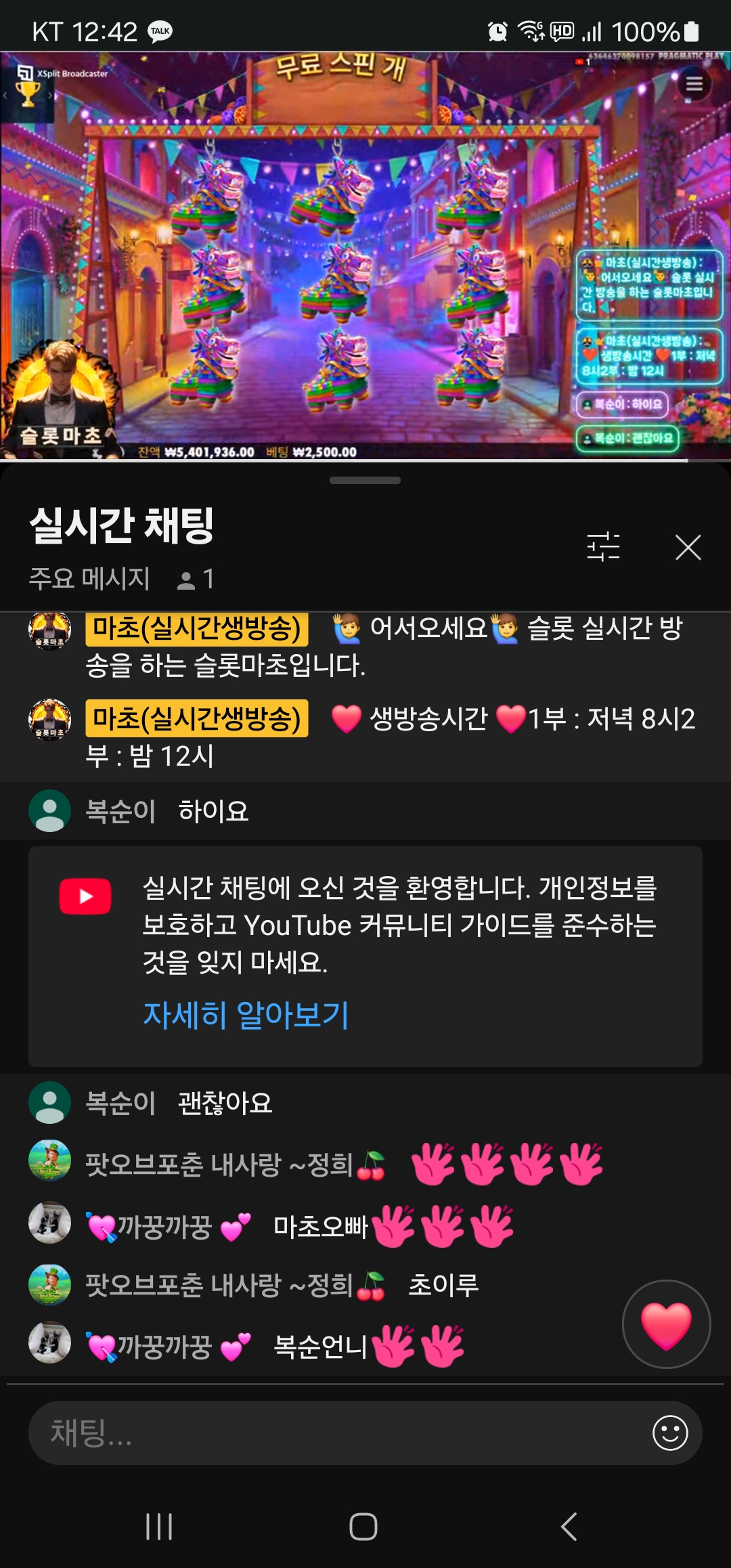Open recent apps from navigation bar
Viewport: 731px width, 1568px height.
[160, 1526]
